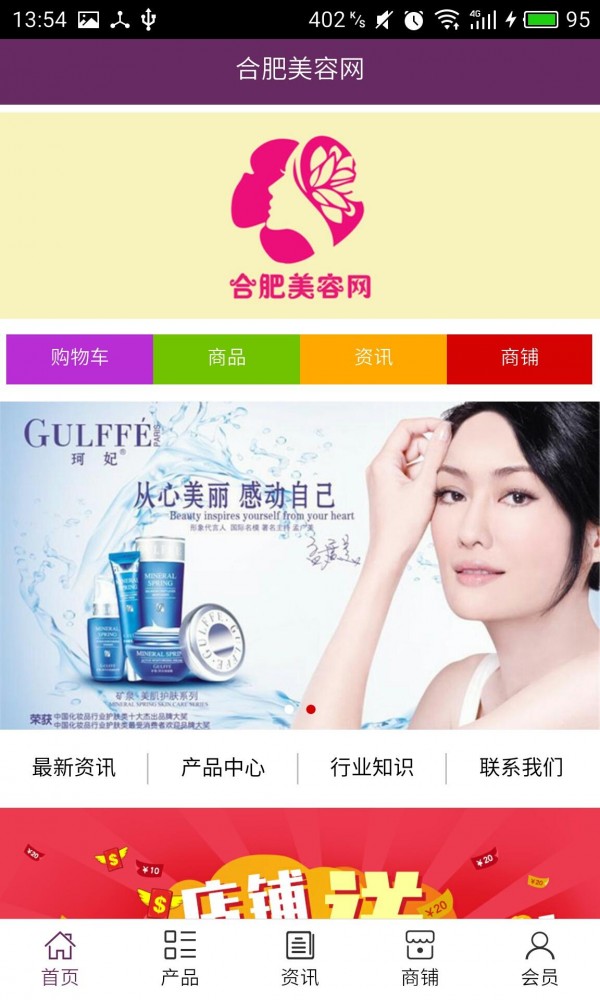Switch to the 首页 home tab
This screenshot has height=1000, width=600.
(60, 958)
